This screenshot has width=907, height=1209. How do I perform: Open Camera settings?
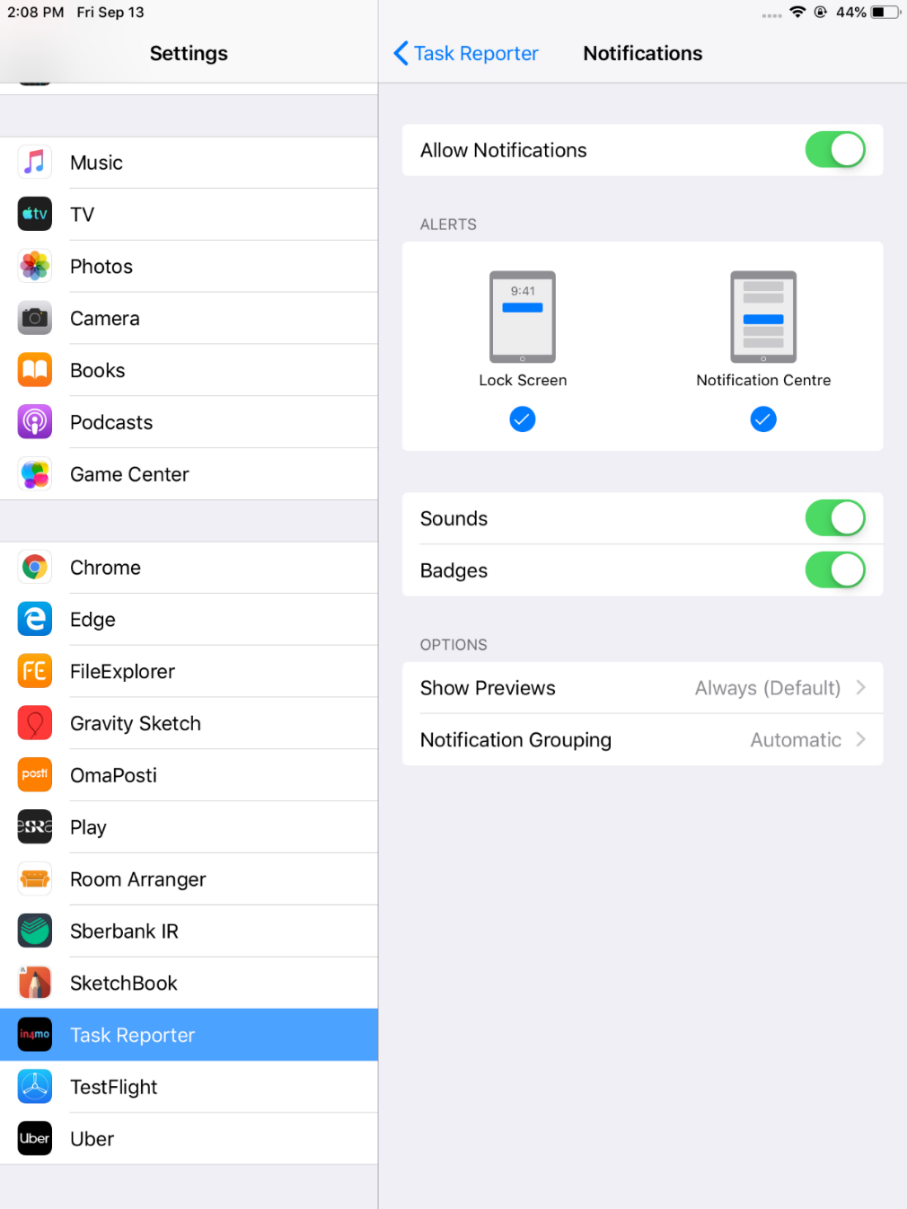click(x=189, y=319)
